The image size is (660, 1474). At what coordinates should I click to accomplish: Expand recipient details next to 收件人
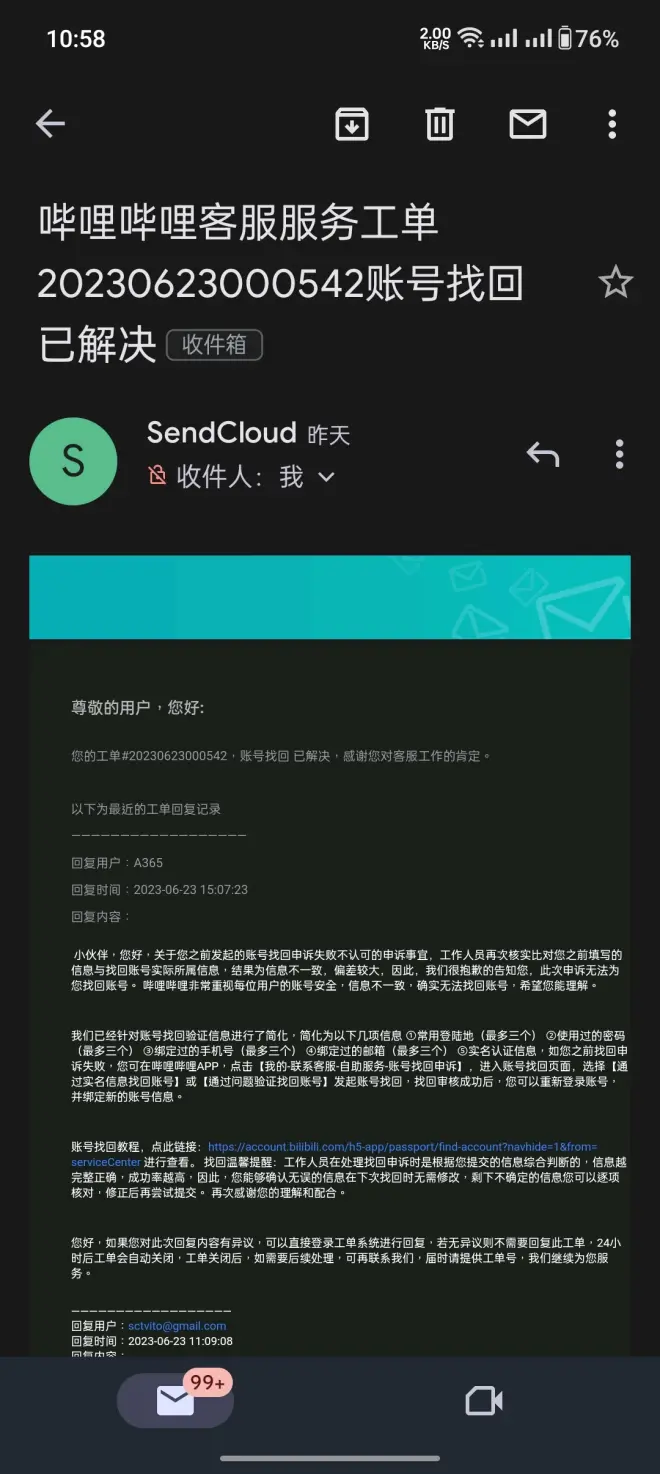[326, 477]
